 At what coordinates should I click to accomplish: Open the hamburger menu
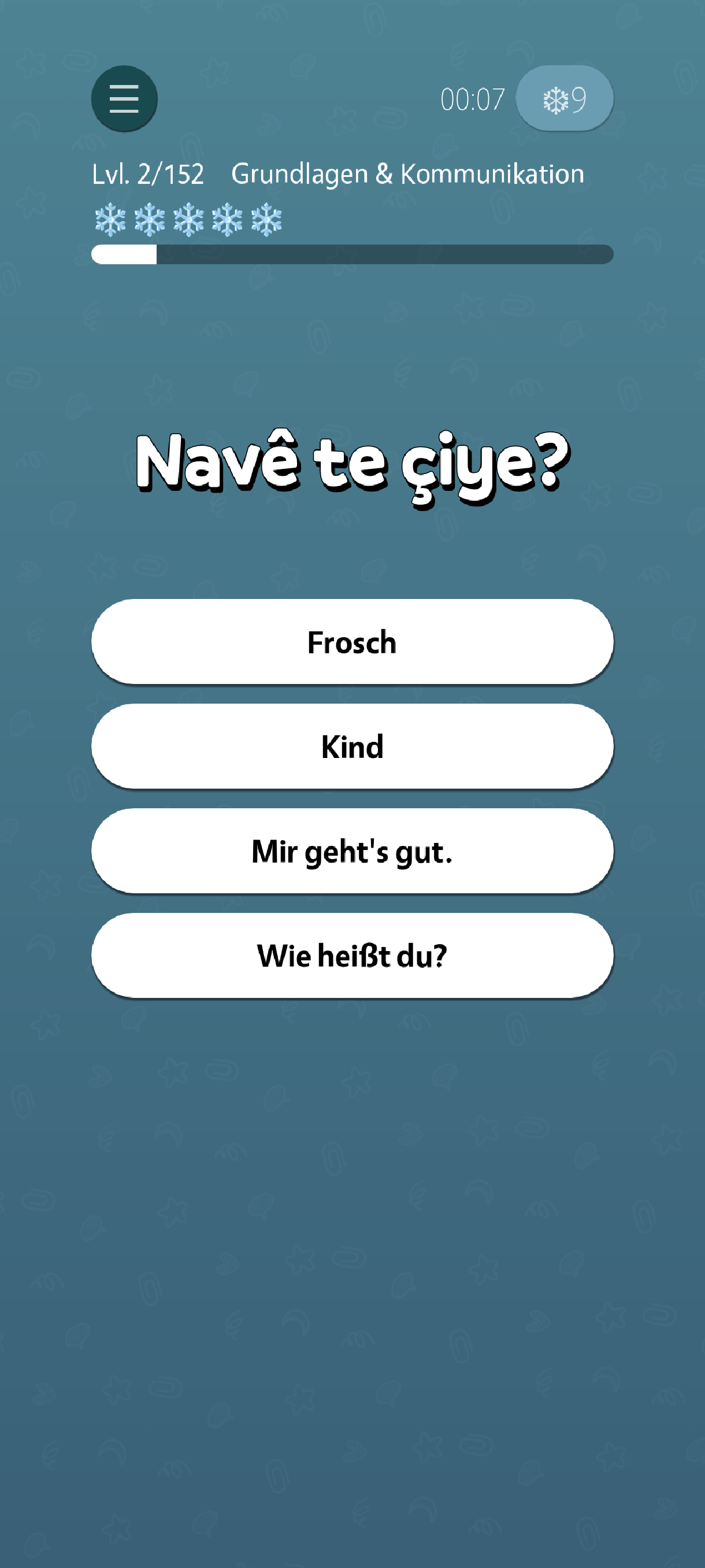point(125,99)
